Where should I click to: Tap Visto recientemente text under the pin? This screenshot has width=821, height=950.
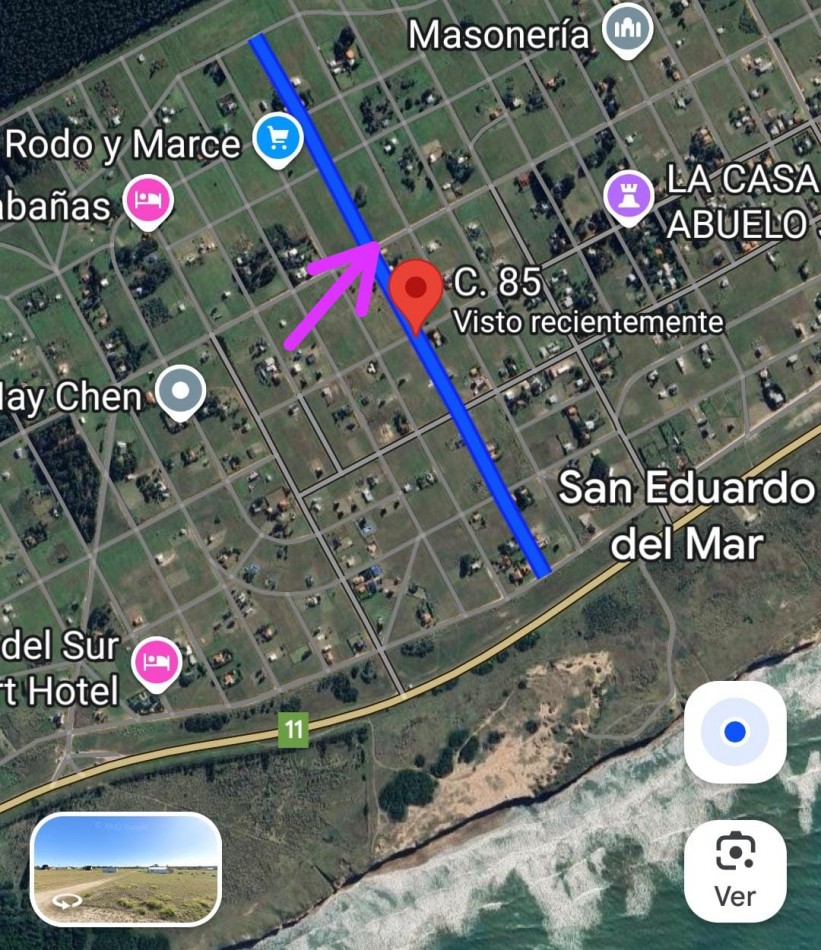585,322
